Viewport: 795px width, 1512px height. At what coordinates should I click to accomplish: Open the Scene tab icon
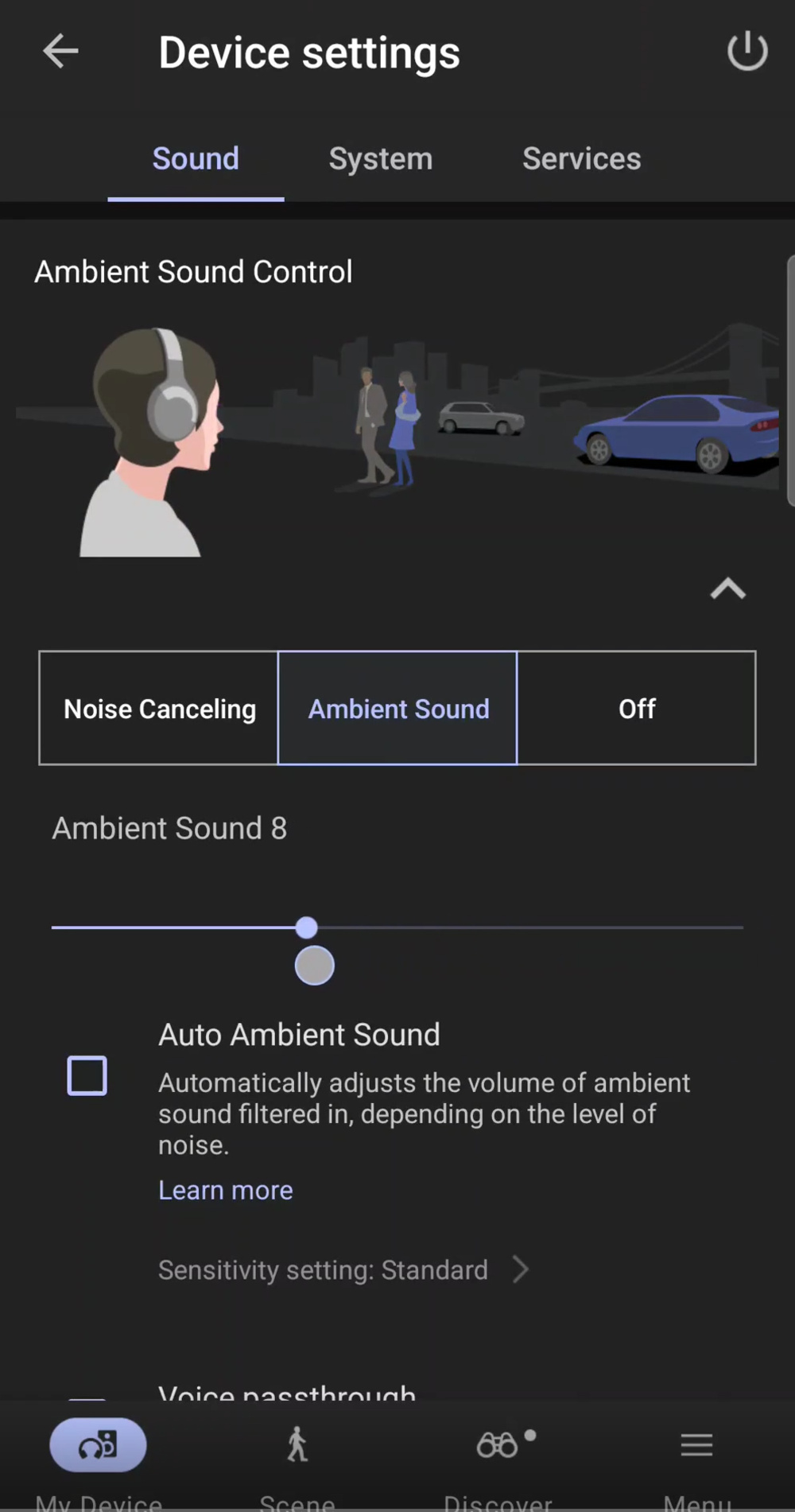297,1445
